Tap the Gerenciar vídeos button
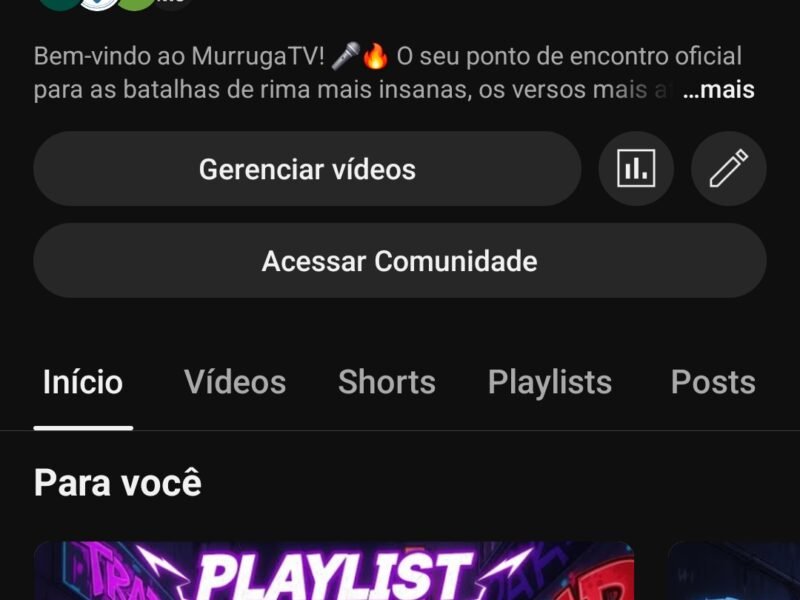This screenshot has height=600, width=800. 307,169
